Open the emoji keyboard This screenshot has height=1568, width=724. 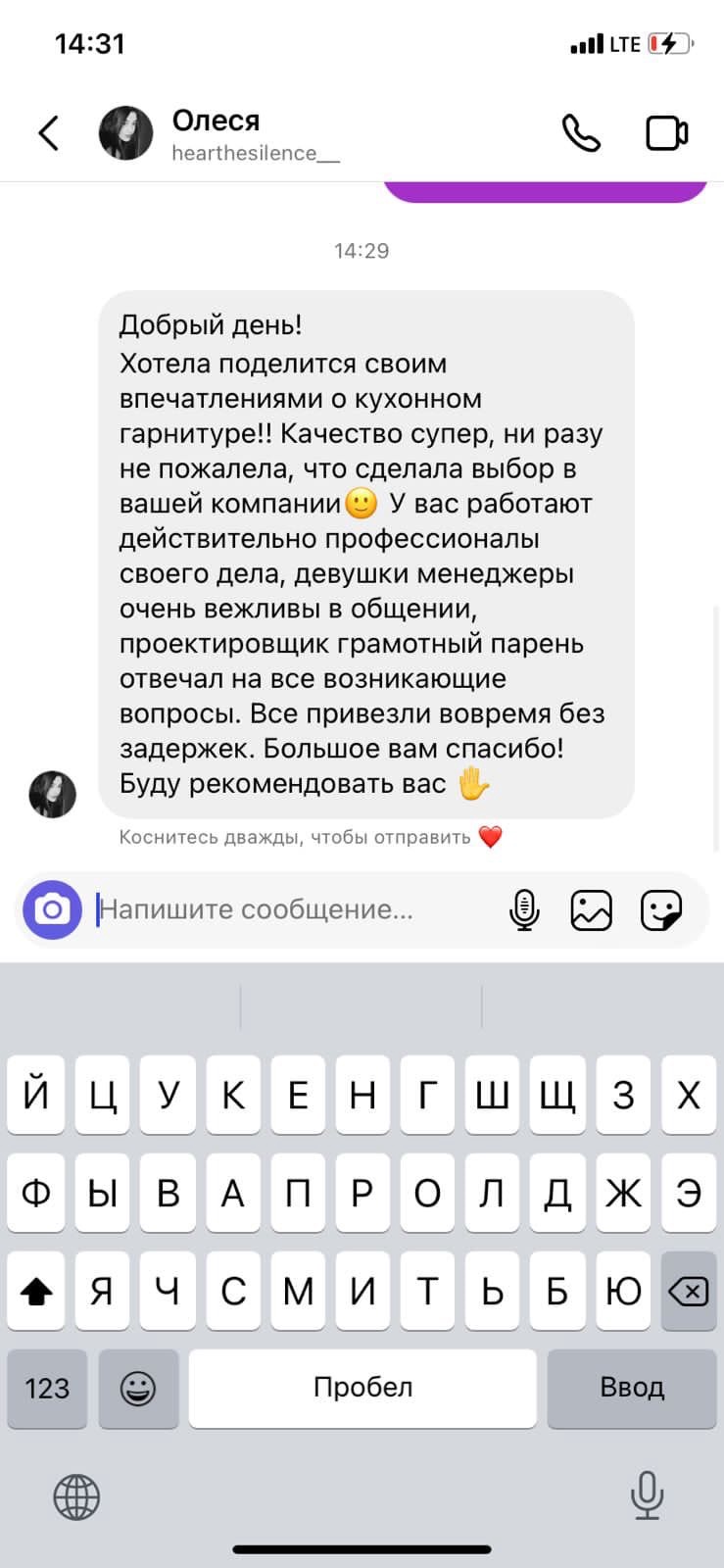coord(138,1388)
